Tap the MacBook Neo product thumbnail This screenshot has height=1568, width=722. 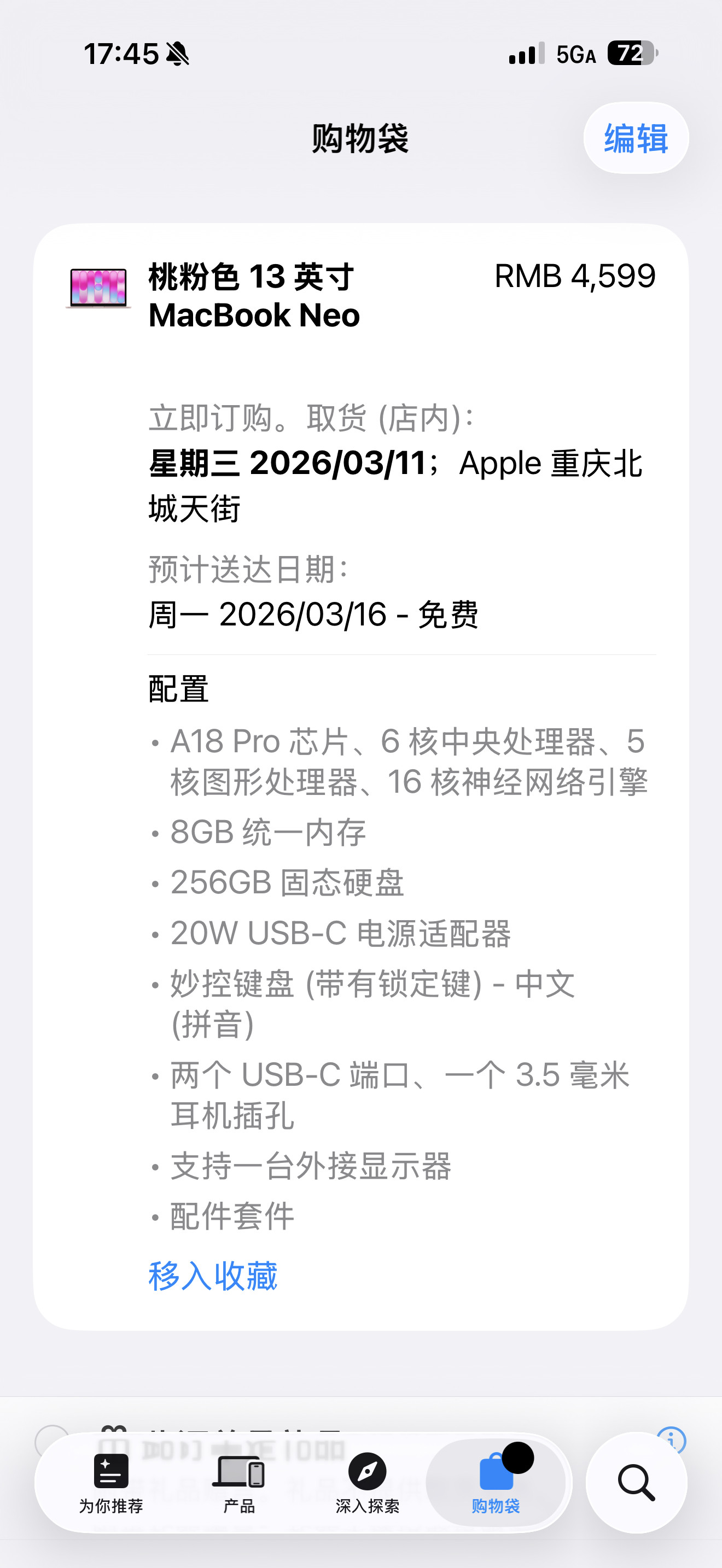coord(99,289)
